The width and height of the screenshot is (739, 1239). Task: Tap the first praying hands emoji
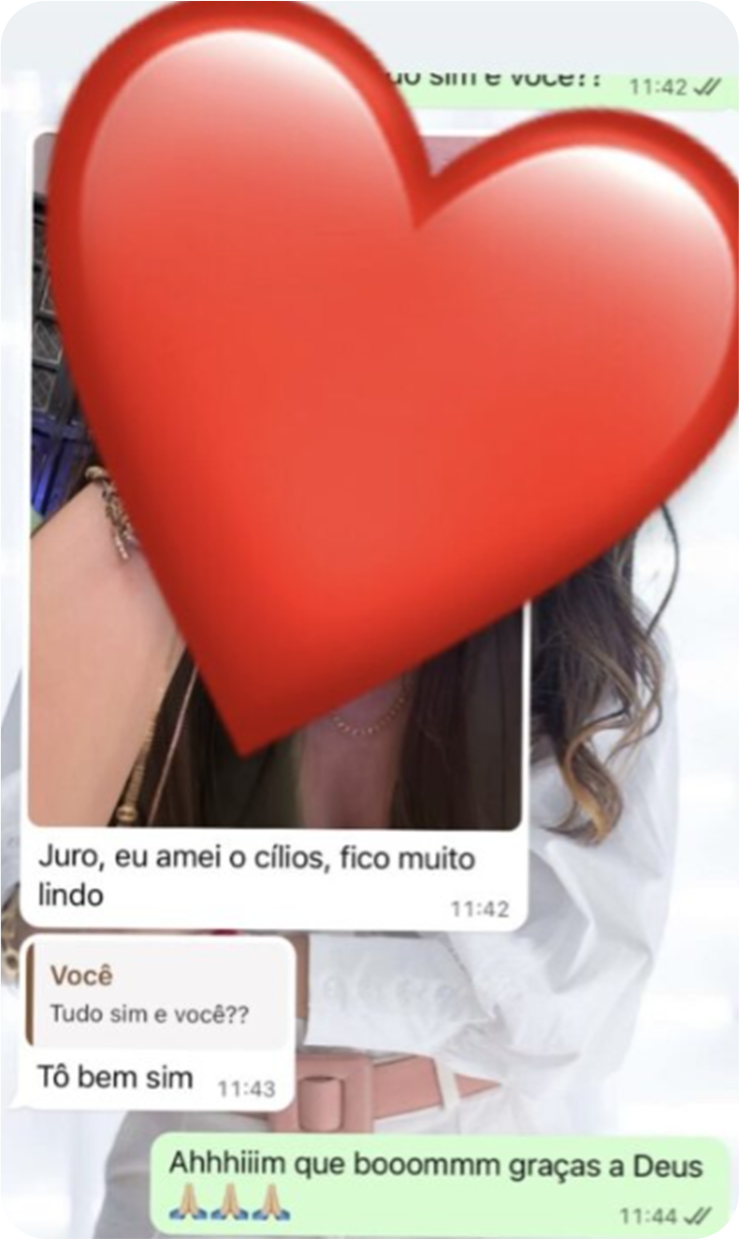pos(186,1208)
